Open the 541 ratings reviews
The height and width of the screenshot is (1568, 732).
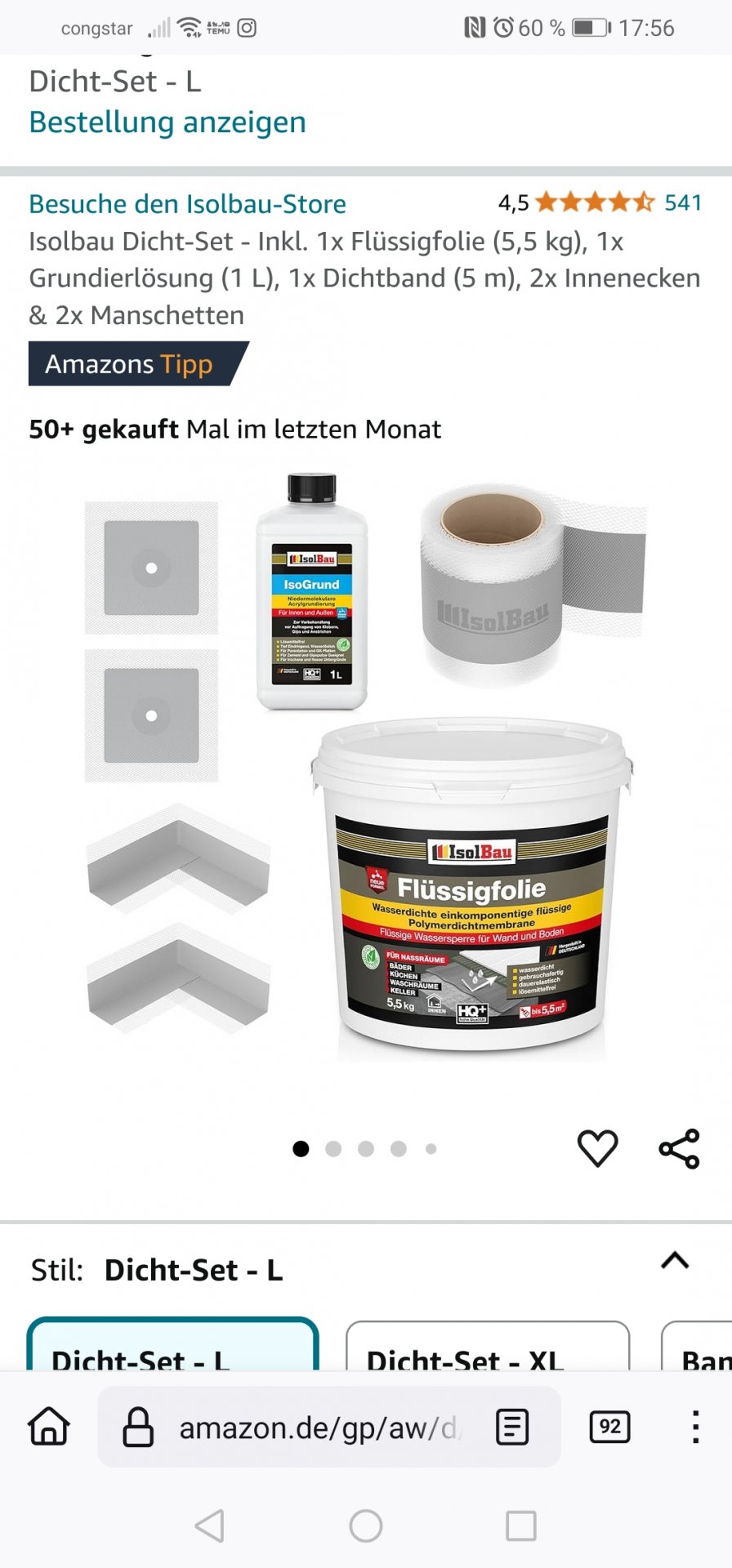pyautogui.click(x=682, y=203)
